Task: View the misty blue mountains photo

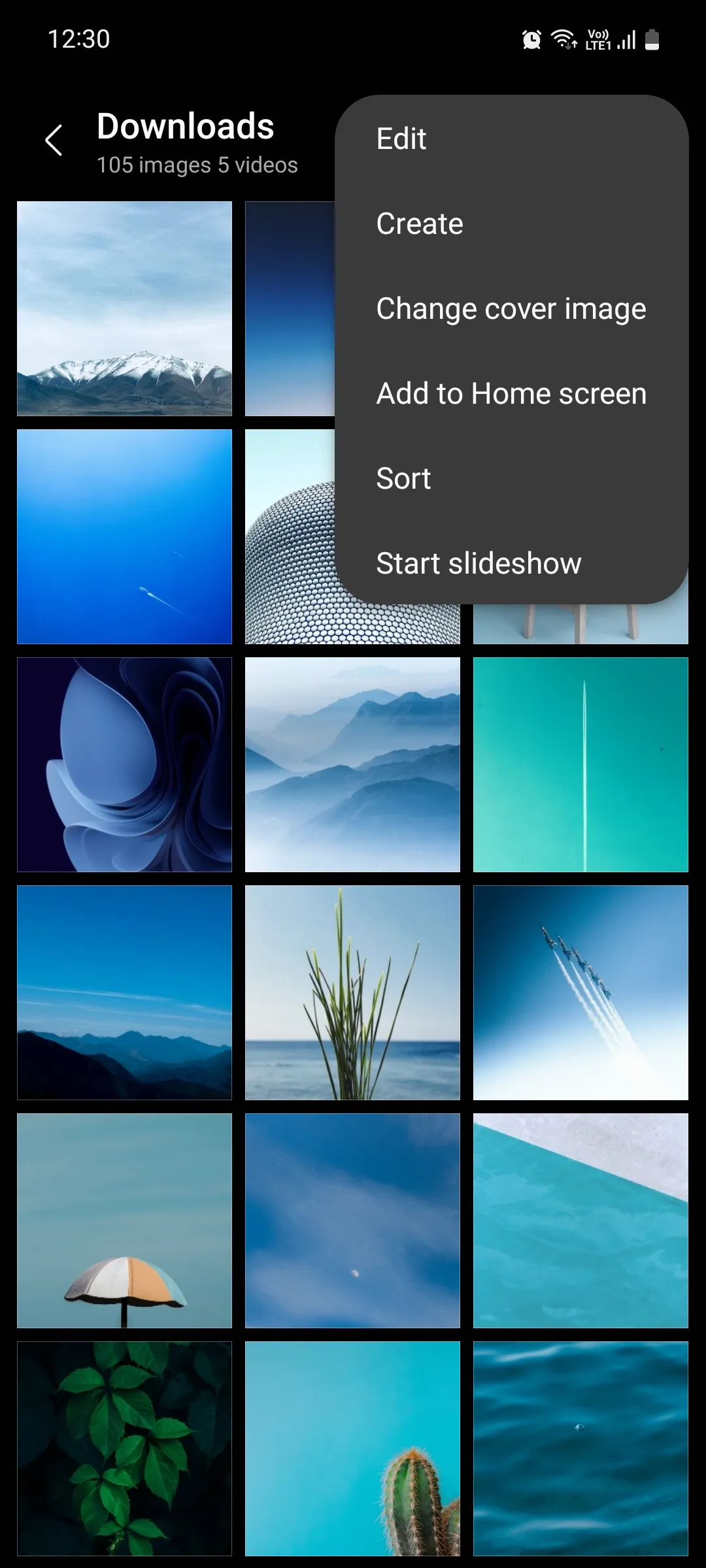Action: click(352, 764)
